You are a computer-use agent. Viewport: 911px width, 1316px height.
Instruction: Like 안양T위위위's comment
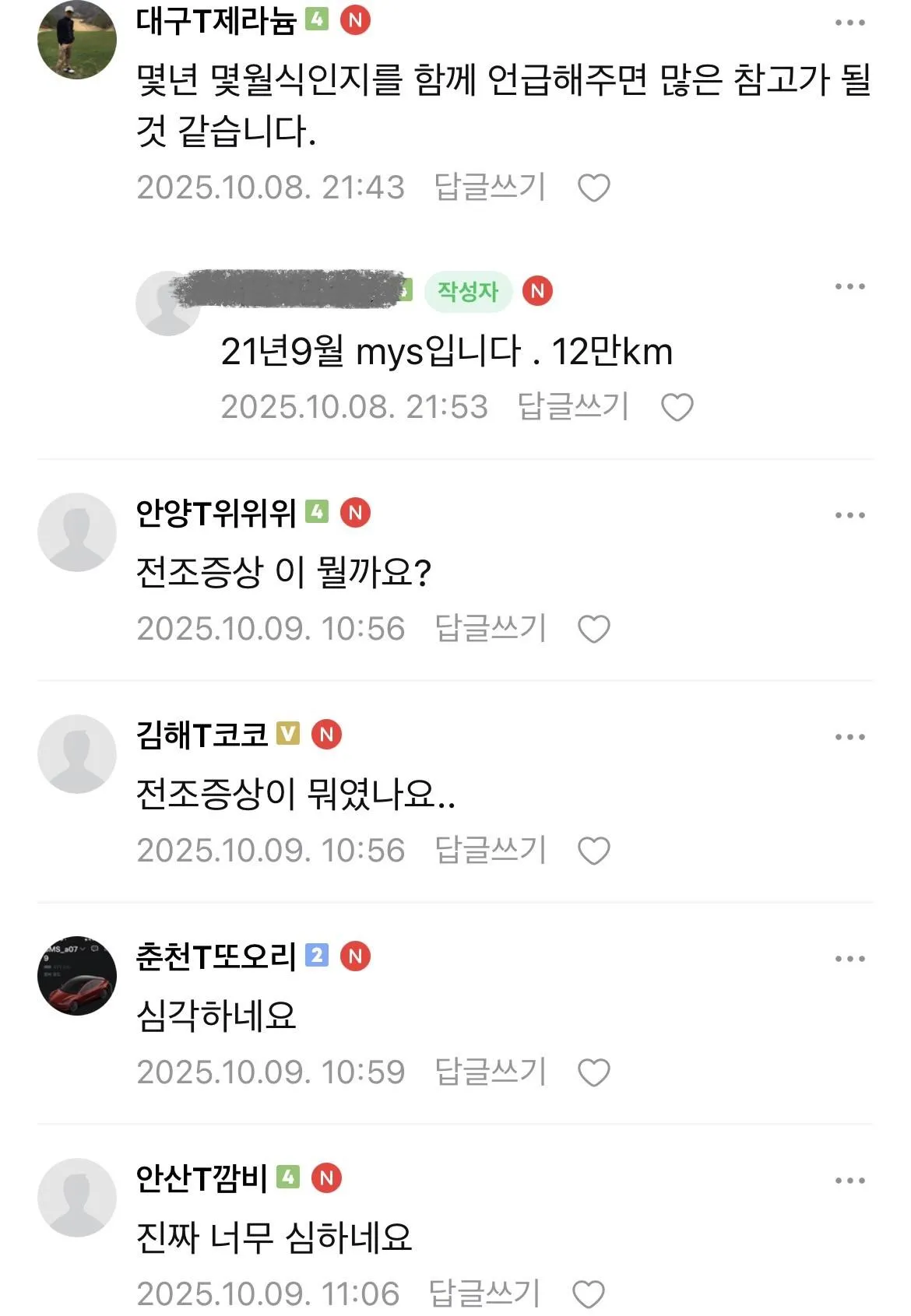(593, 629)
